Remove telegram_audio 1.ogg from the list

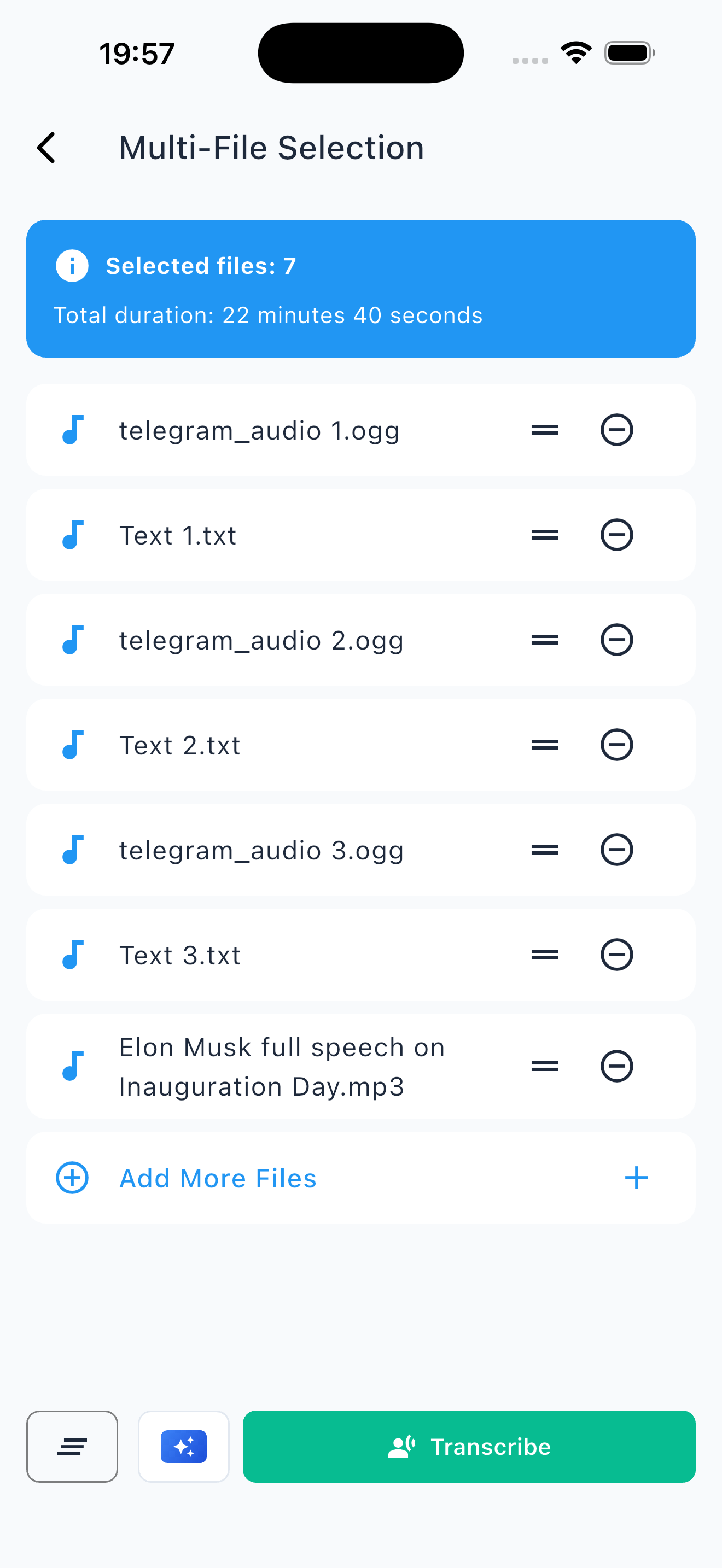coord(616,430)
